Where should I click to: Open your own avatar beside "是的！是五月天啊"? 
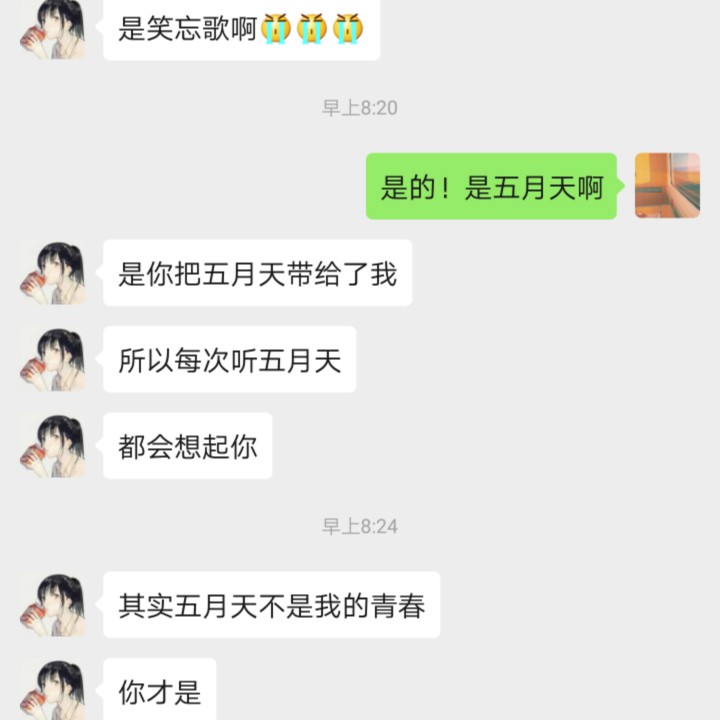[667, 186]
